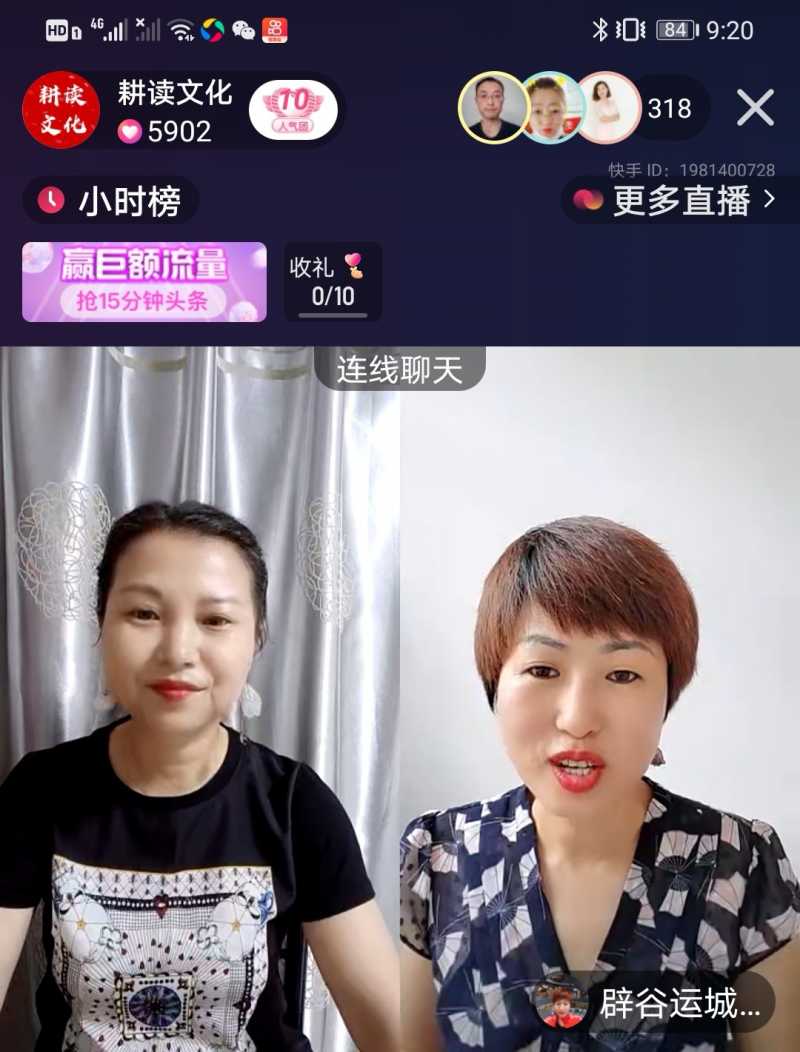The height and width of the screenshot is (1052, 800).
Task: View the 收礼 0/10 gift task
Action: click(x=332, y=282)
